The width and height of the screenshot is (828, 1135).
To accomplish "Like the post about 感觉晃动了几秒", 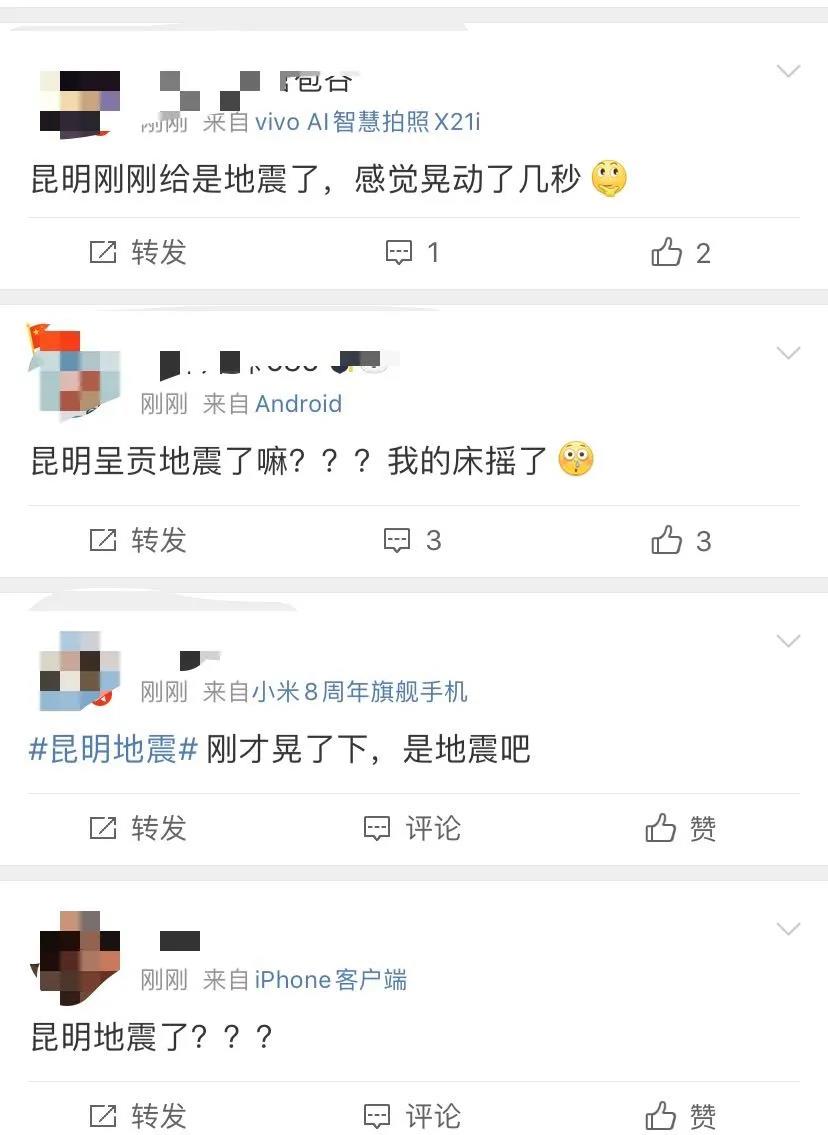I will [680, 253].
